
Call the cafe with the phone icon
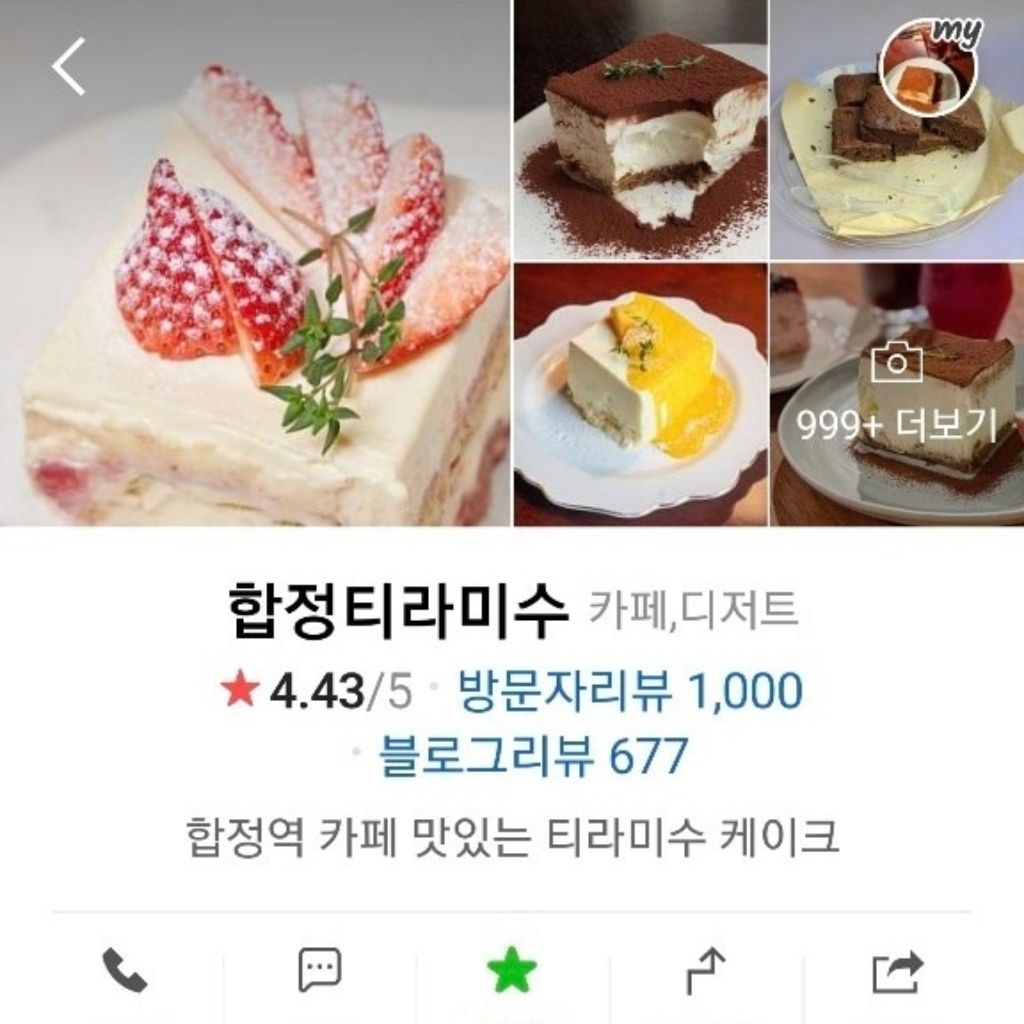pos(125,971)
